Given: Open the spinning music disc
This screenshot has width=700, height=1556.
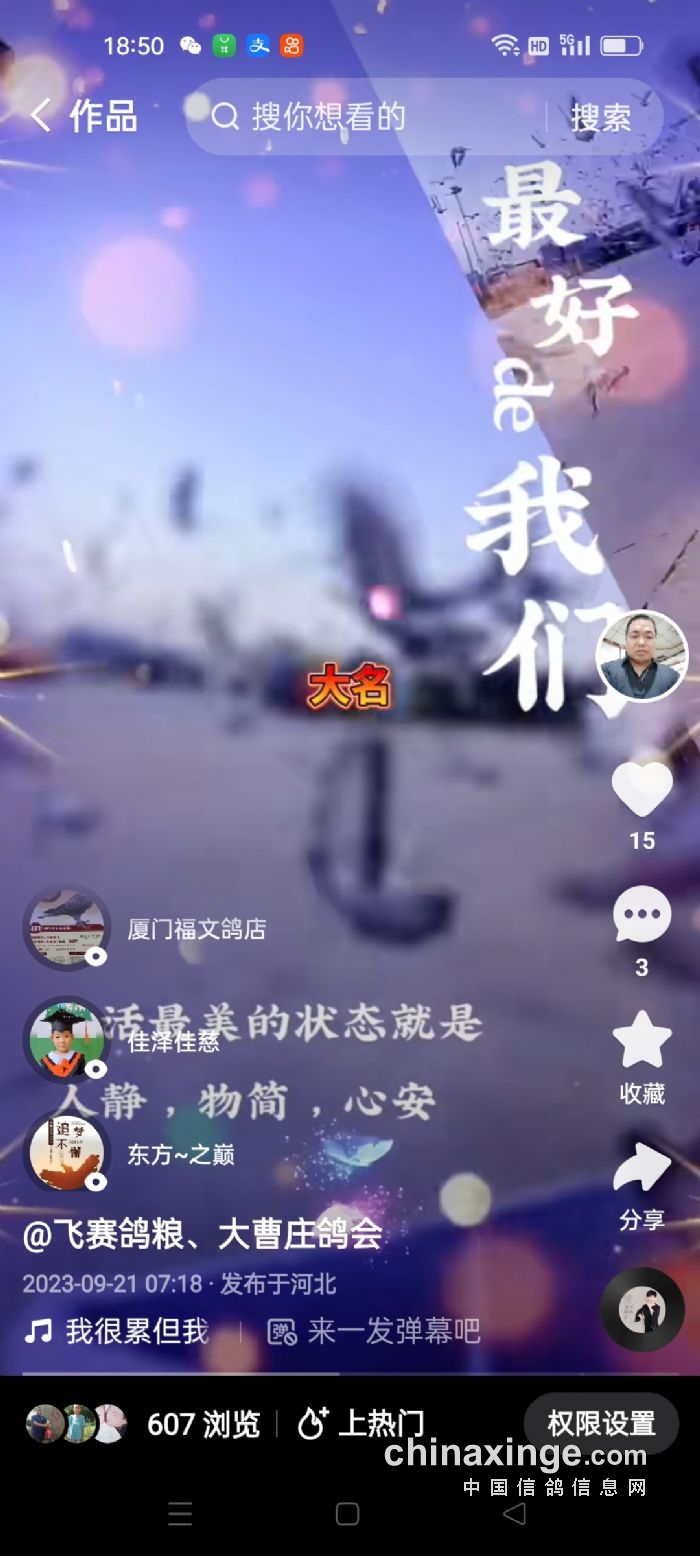Looking at the screenshot, I should [x=642, y=1309].
